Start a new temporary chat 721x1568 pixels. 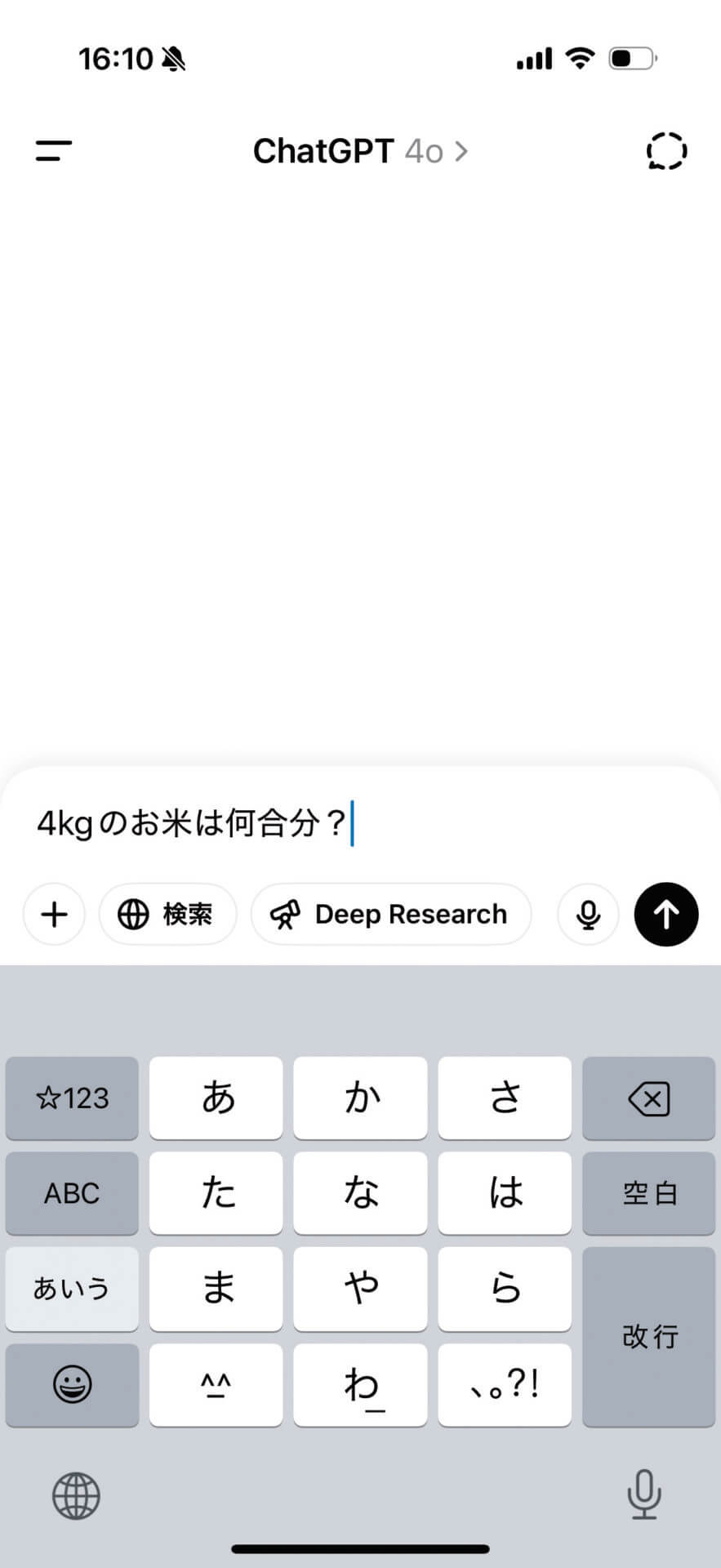[x=666, y=151]
